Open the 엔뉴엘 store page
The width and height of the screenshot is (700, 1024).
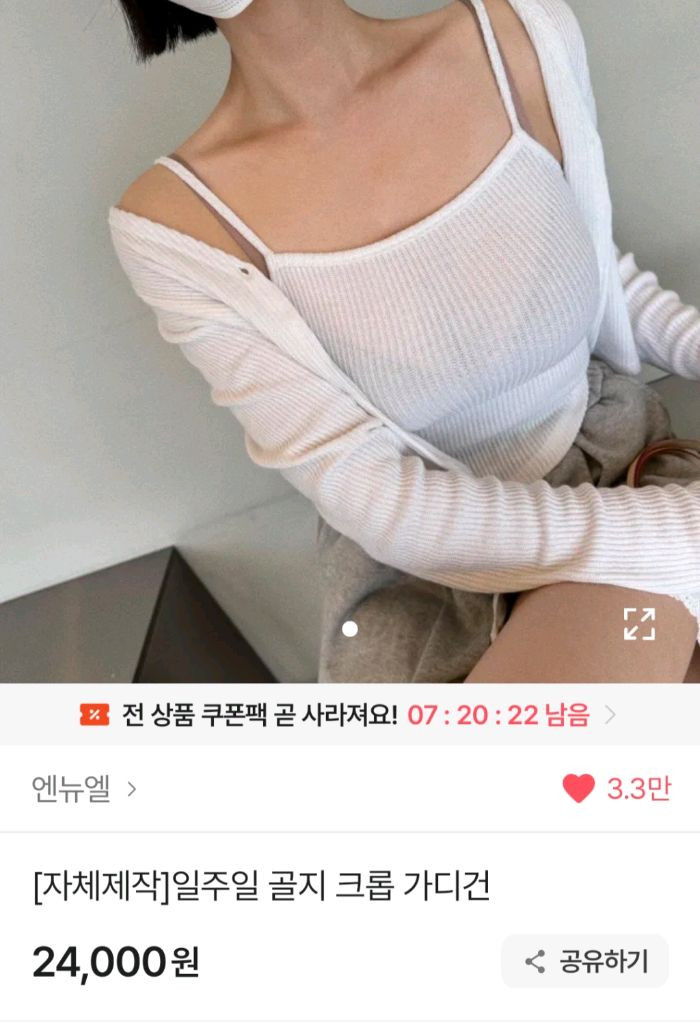pyautogui.click(x=84, y=789)
